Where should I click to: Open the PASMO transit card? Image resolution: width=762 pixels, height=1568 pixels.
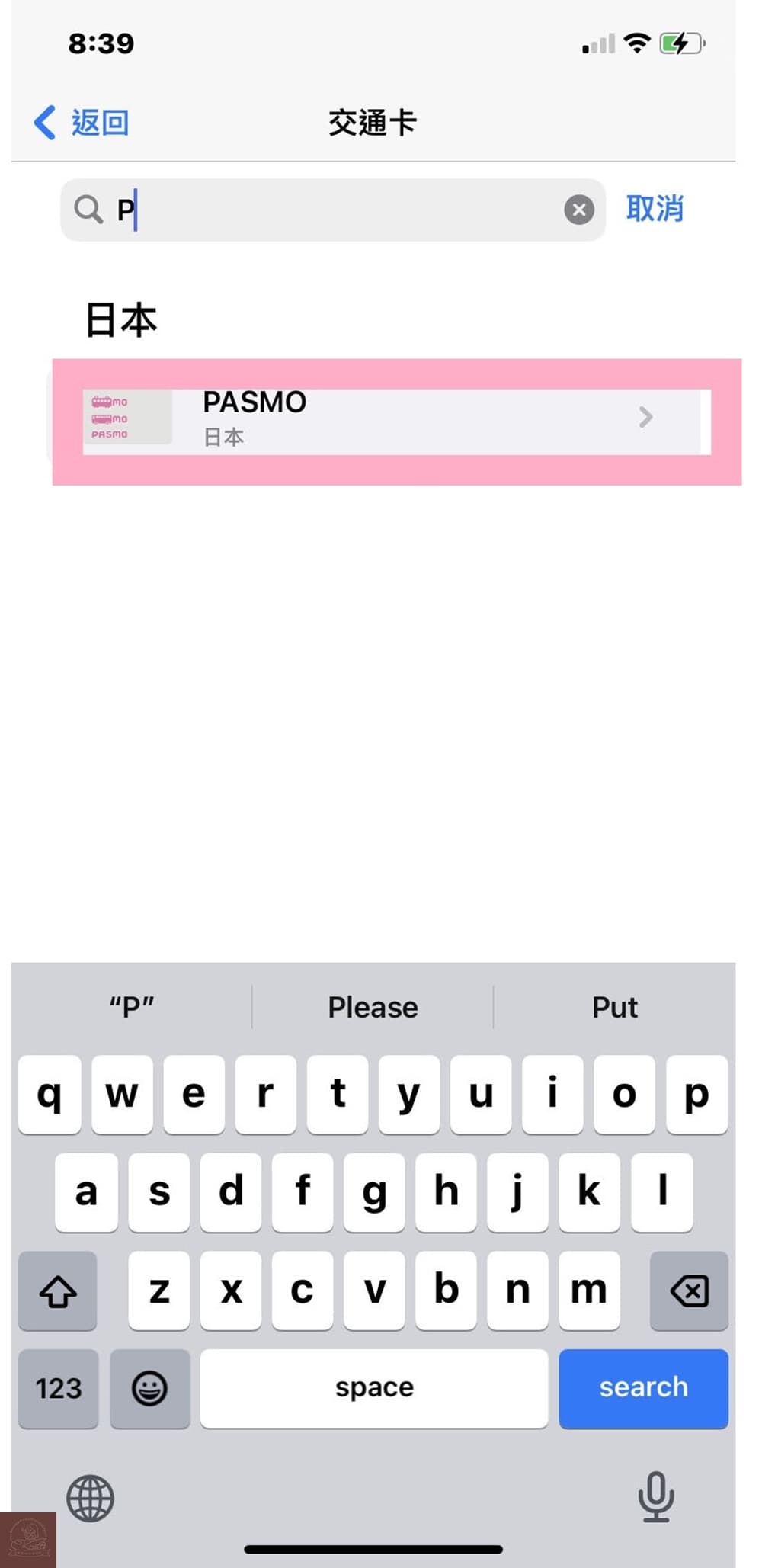pos(396,418)
